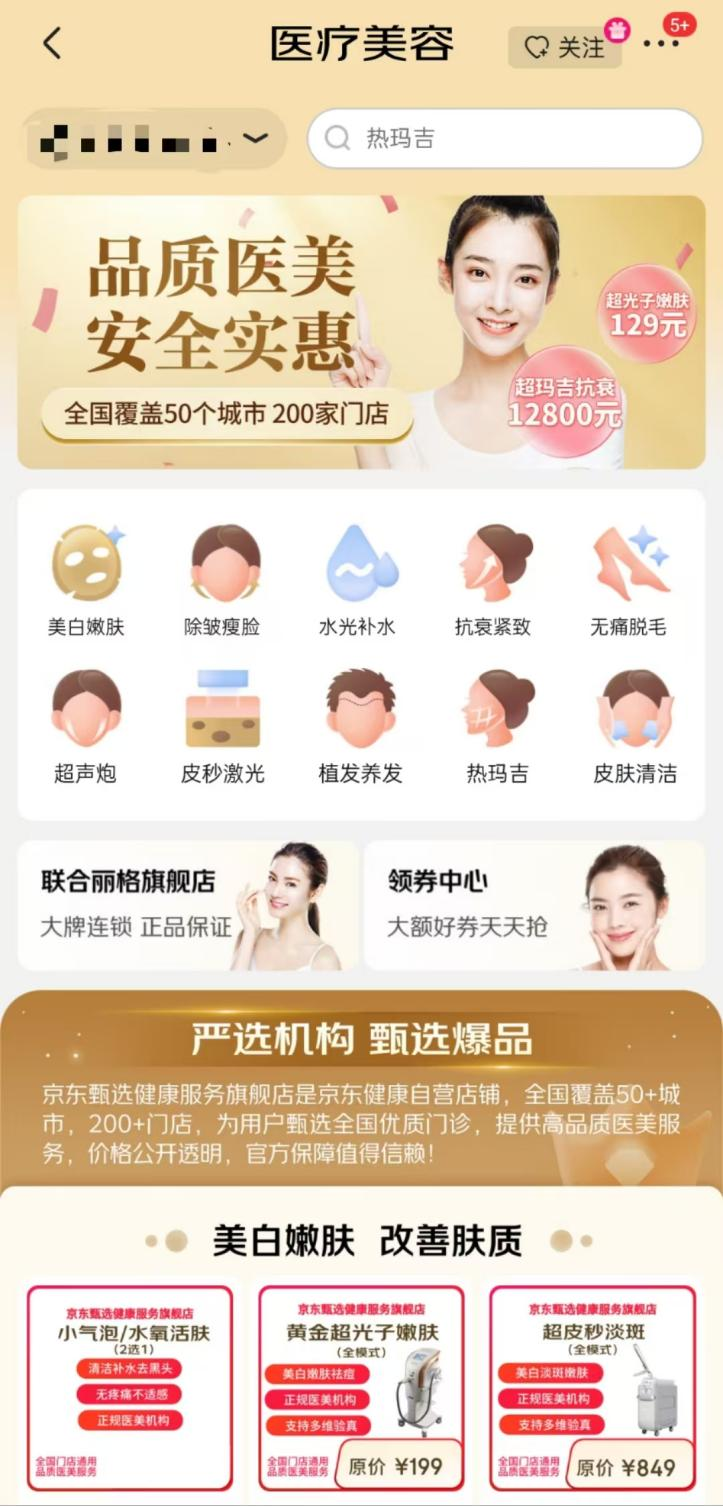This screenshot has width=723, height=1506.
Task: Open the 品质医美 安全实惠 banner
Action: pyautogui.click(x=361, y=332)
